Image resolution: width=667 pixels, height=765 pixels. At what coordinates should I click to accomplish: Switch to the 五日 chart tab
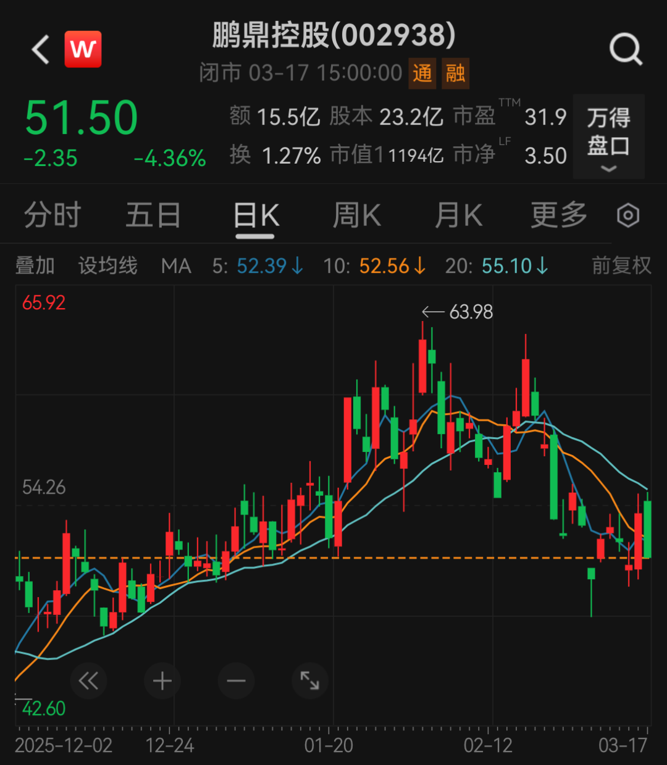(153, 214)
